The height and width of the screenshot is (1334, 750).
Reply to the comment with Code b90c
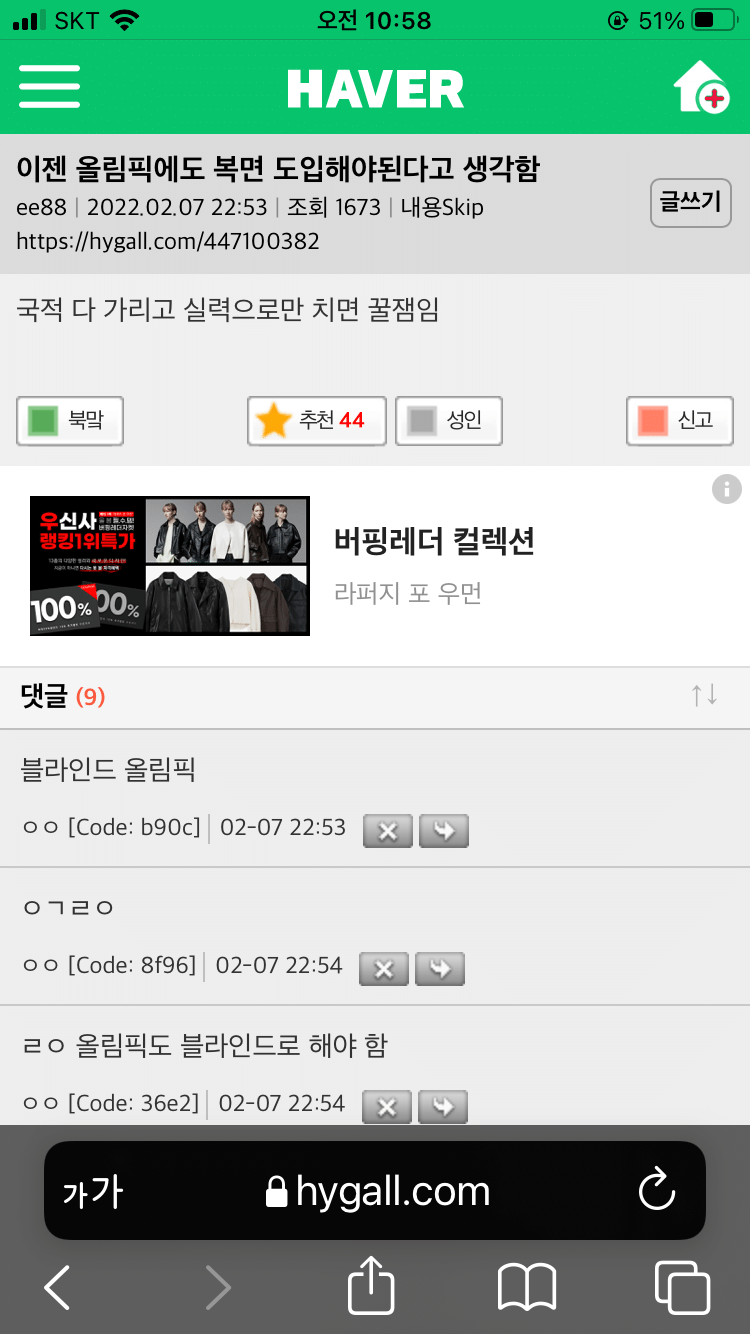point(444,830)
